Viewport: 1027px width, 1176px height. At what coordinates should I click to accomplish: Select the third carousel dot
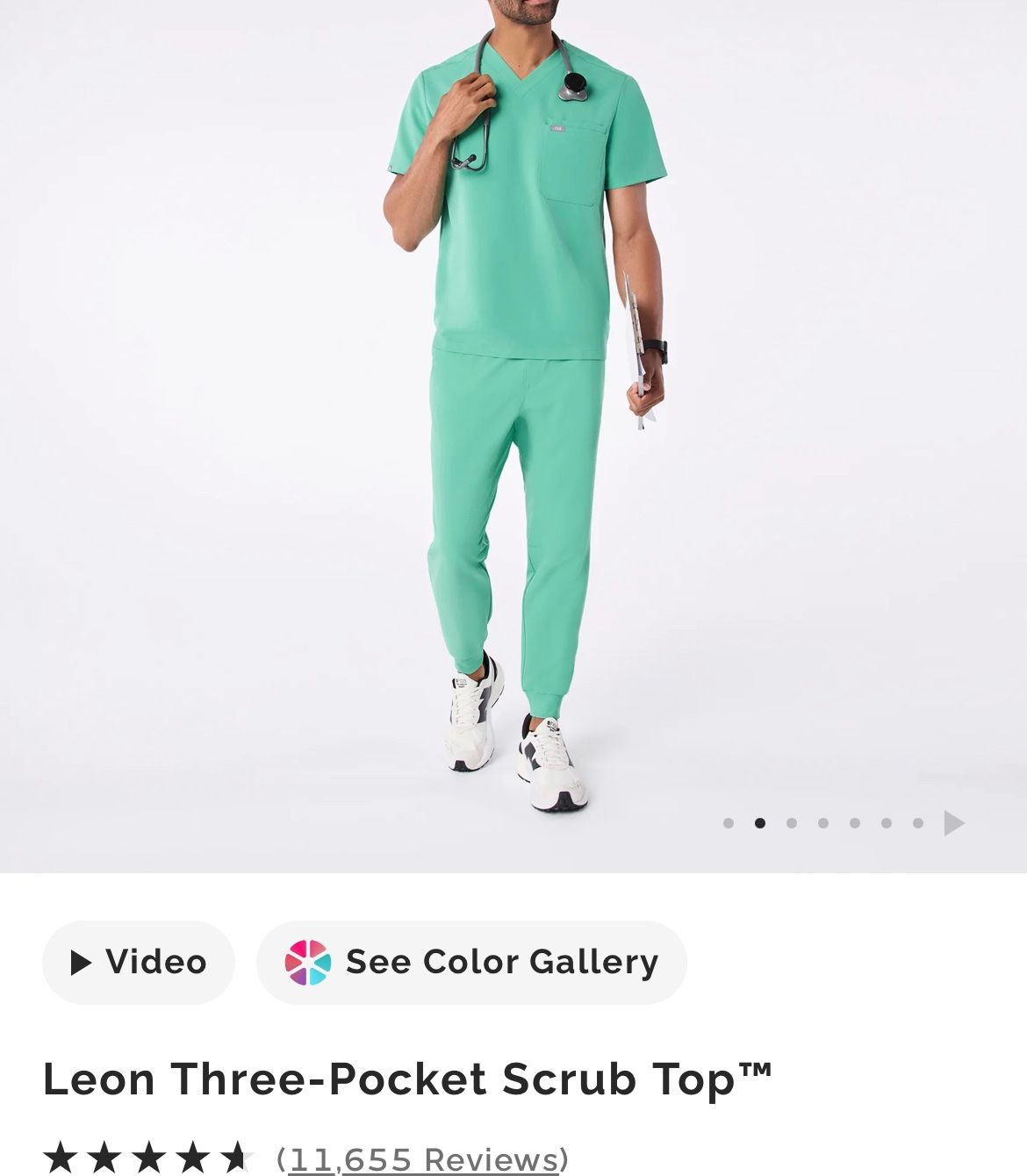point(791,823)
